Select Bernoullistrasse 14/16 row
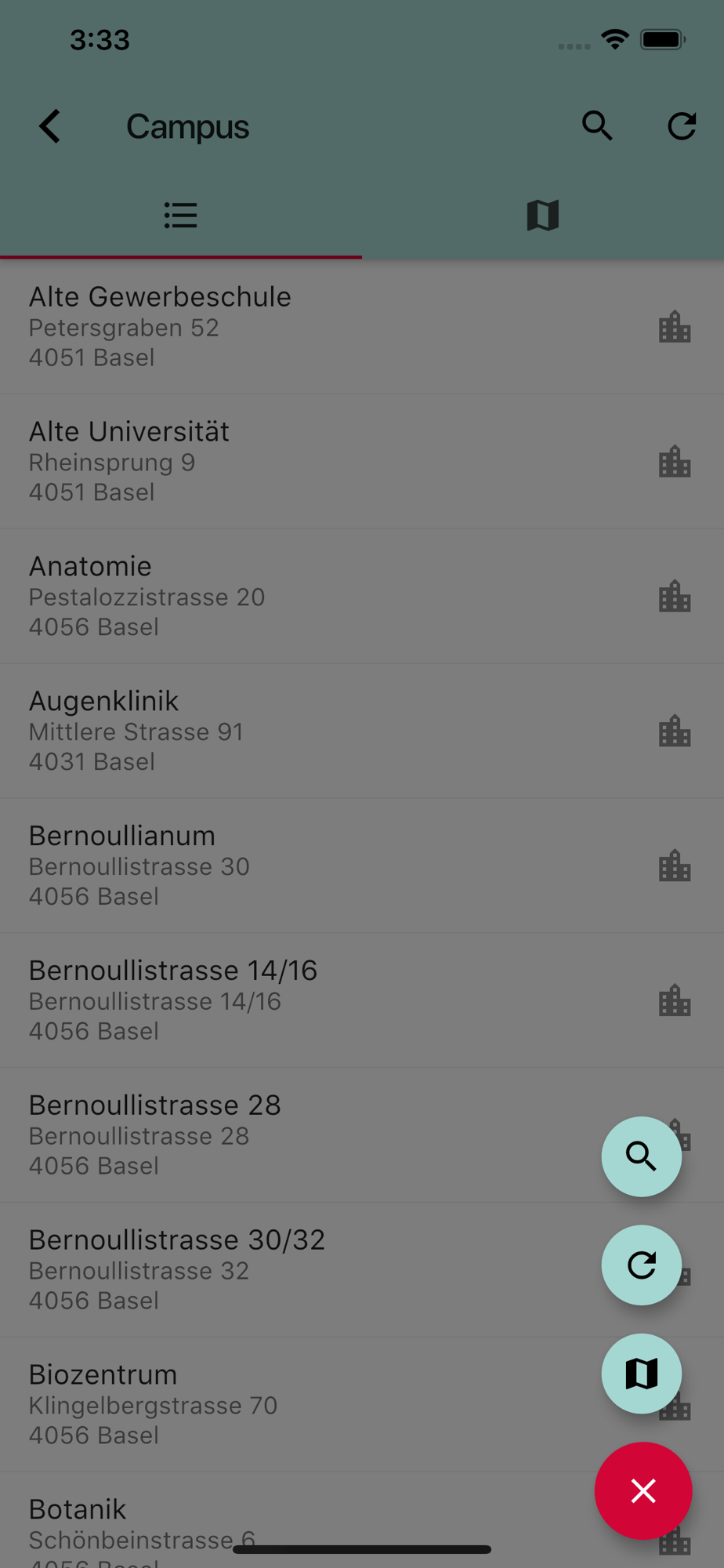The image size is (724, 1568). pyautogui.click(x=362, y=1000)
